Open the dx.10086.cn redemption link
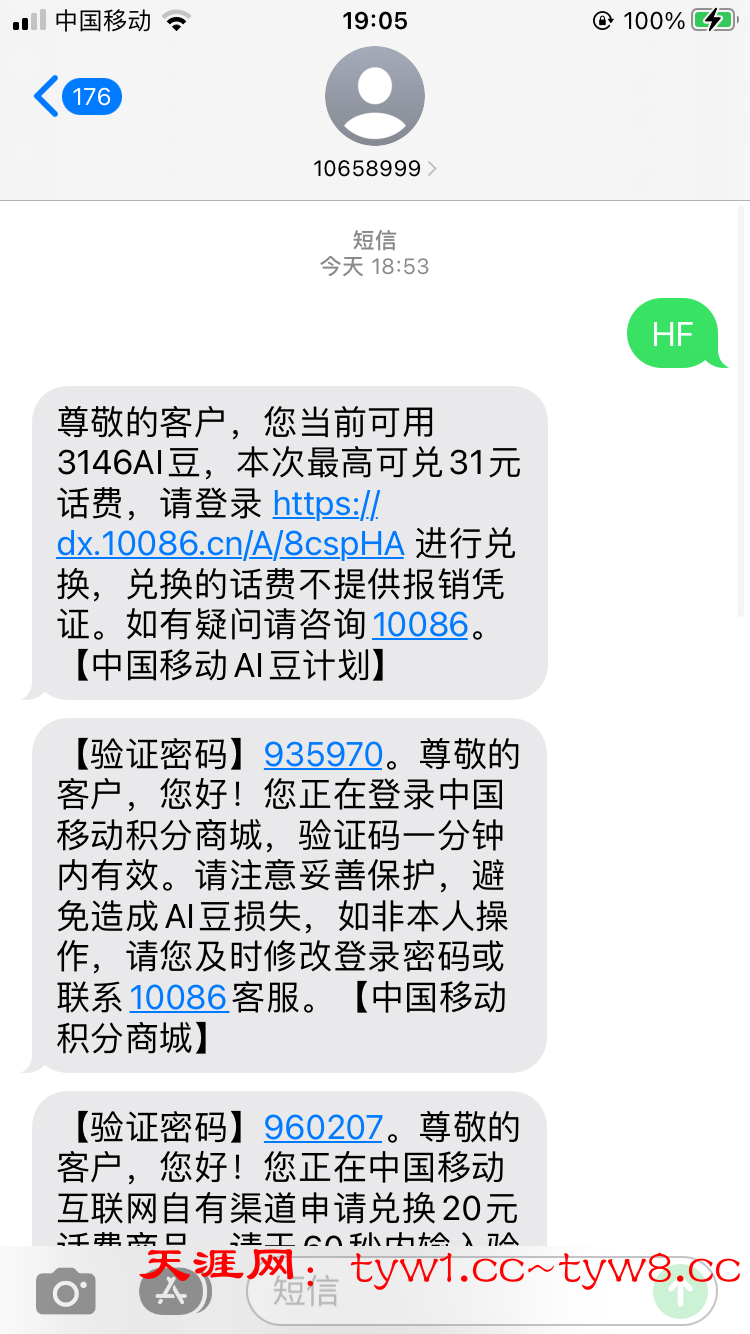Image resolution: width=750 pixels, height=1334 pixels. tap(230, 543)
